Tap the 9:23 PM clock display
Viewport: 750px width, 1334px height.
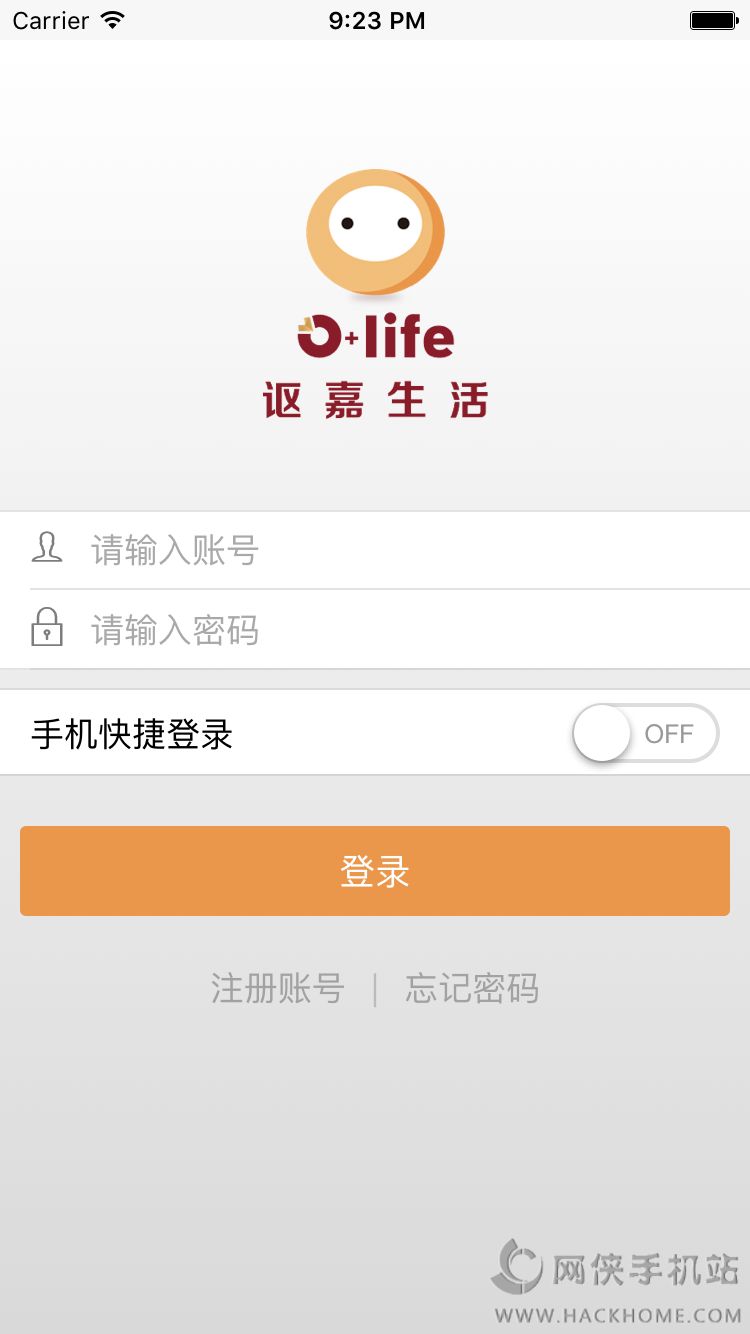pyautogui.click(x=375, y=18)
